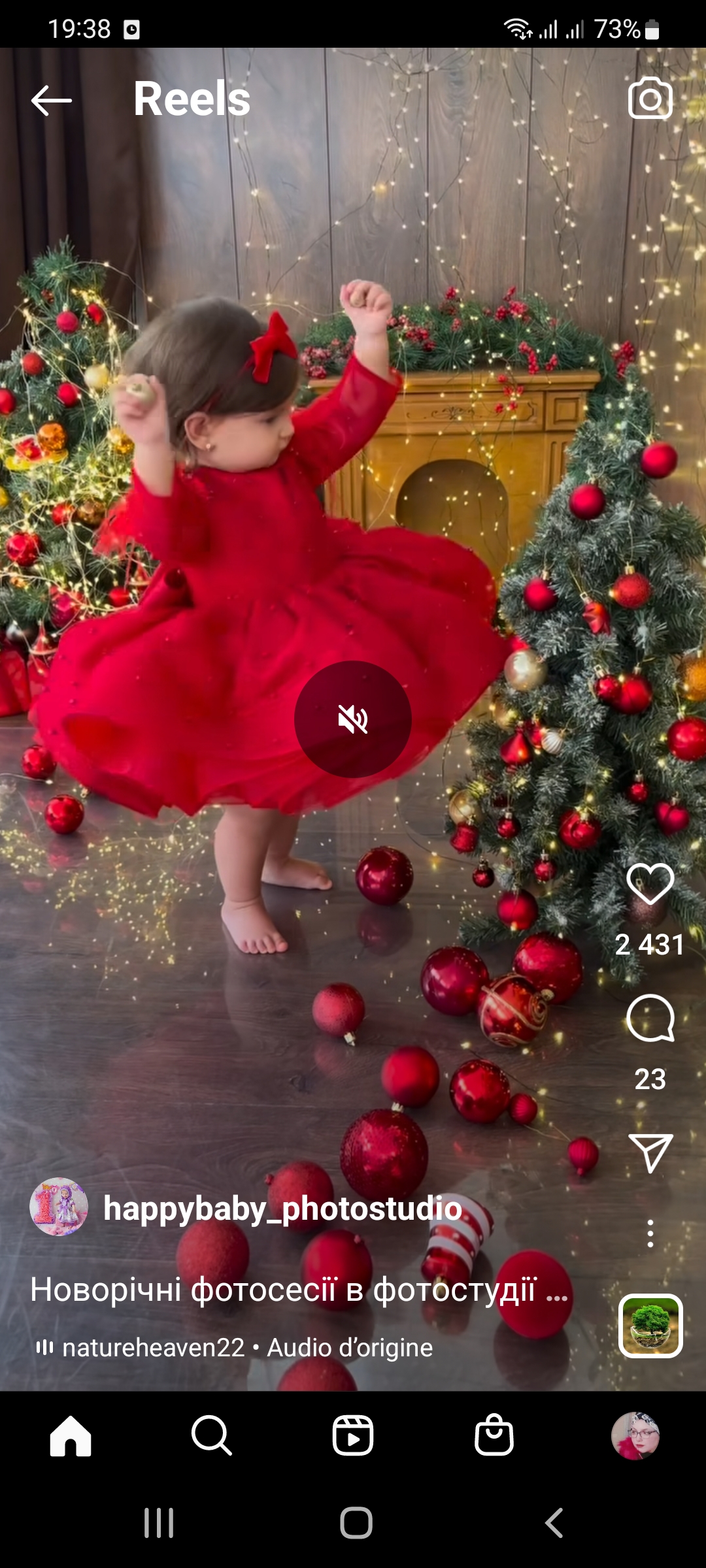Switch to the Shop tab

pyautogui.click(x=494, y=1435)
